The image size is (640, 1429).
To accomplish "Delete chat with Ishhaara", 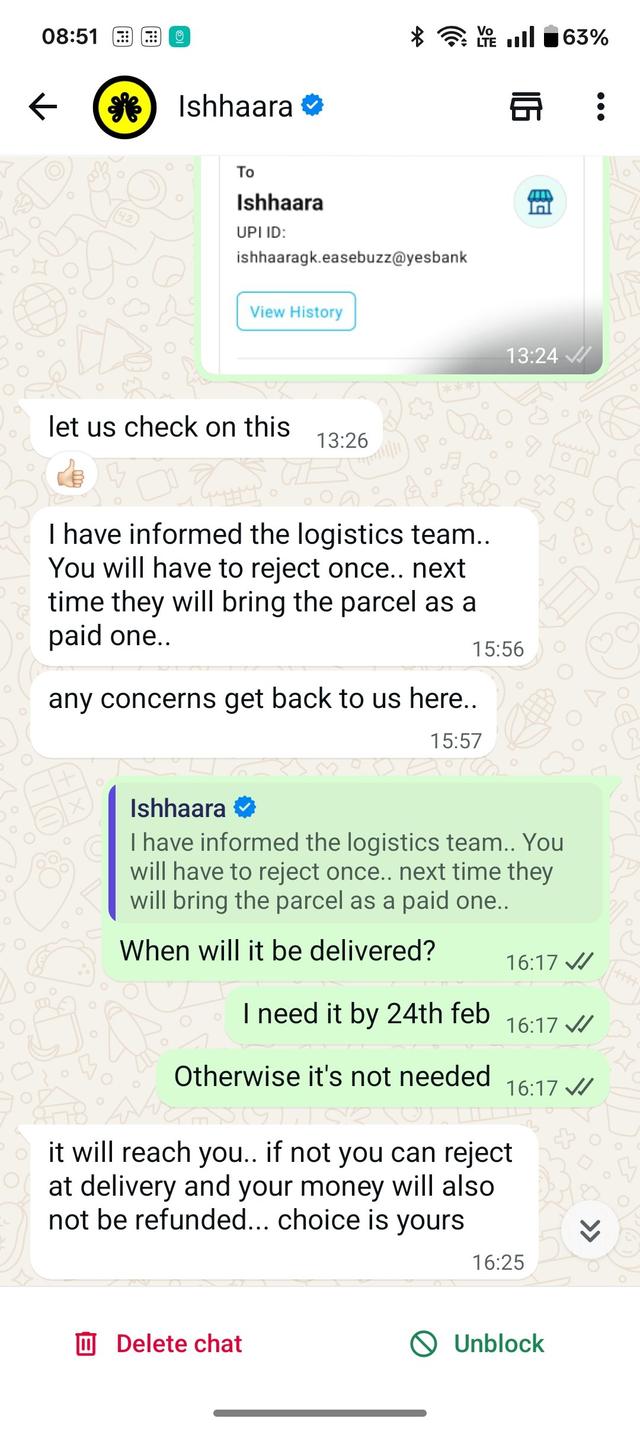I will [160, 1343].
